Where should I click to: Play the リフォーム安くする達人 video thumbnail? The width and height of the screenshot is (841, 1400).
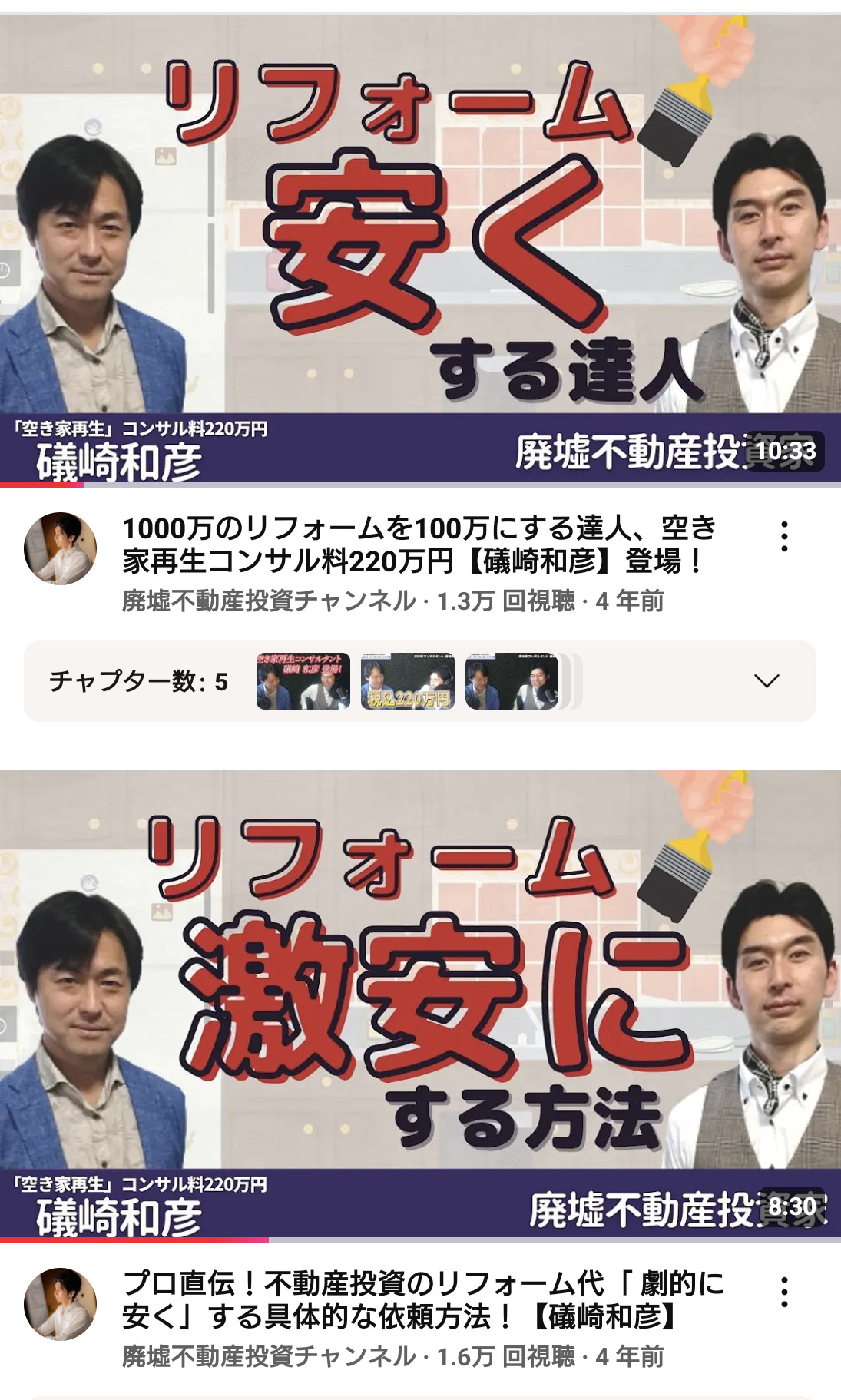[420, 250]
